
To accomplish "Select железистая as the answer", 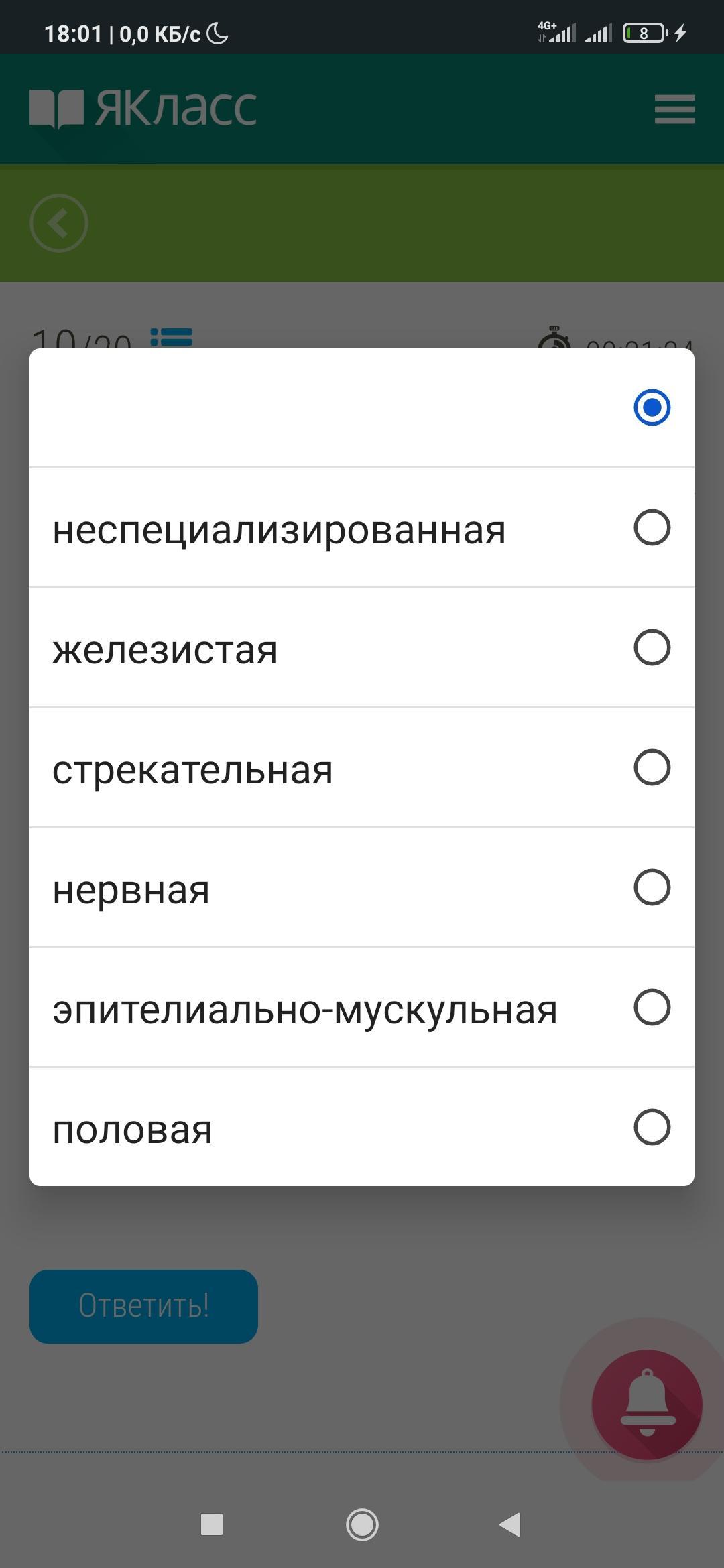I will 362,648.
